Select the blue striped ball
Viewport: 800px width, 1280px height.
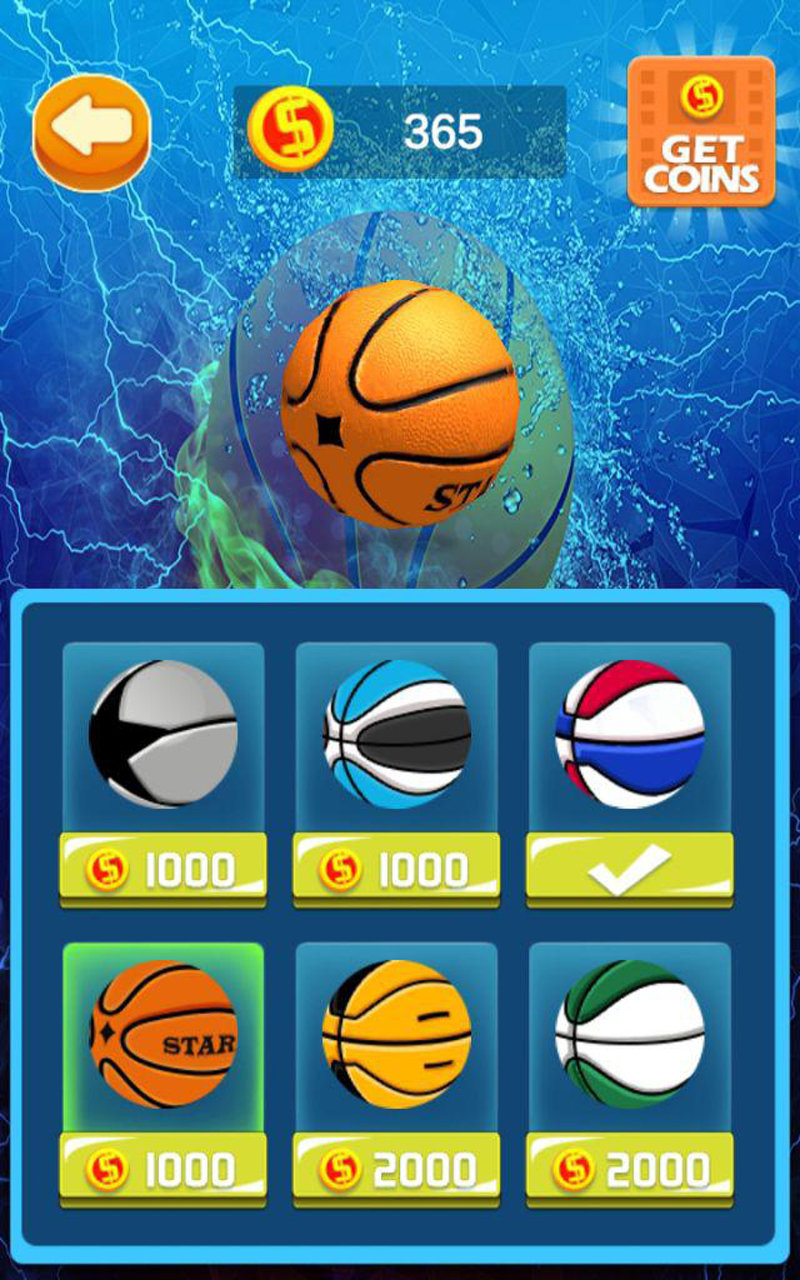click(397, 737)
